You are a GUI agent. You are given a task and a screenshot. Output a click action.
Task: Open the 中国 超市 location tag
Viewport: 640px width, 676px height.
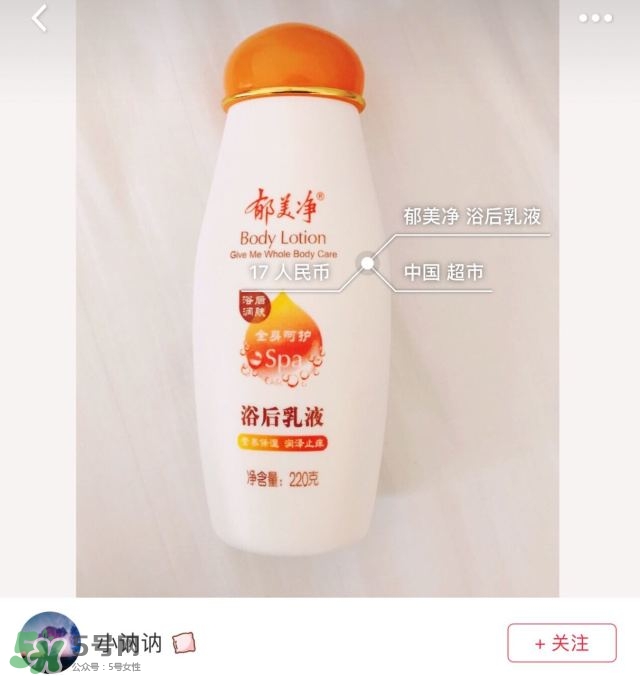tap(442, 272)
